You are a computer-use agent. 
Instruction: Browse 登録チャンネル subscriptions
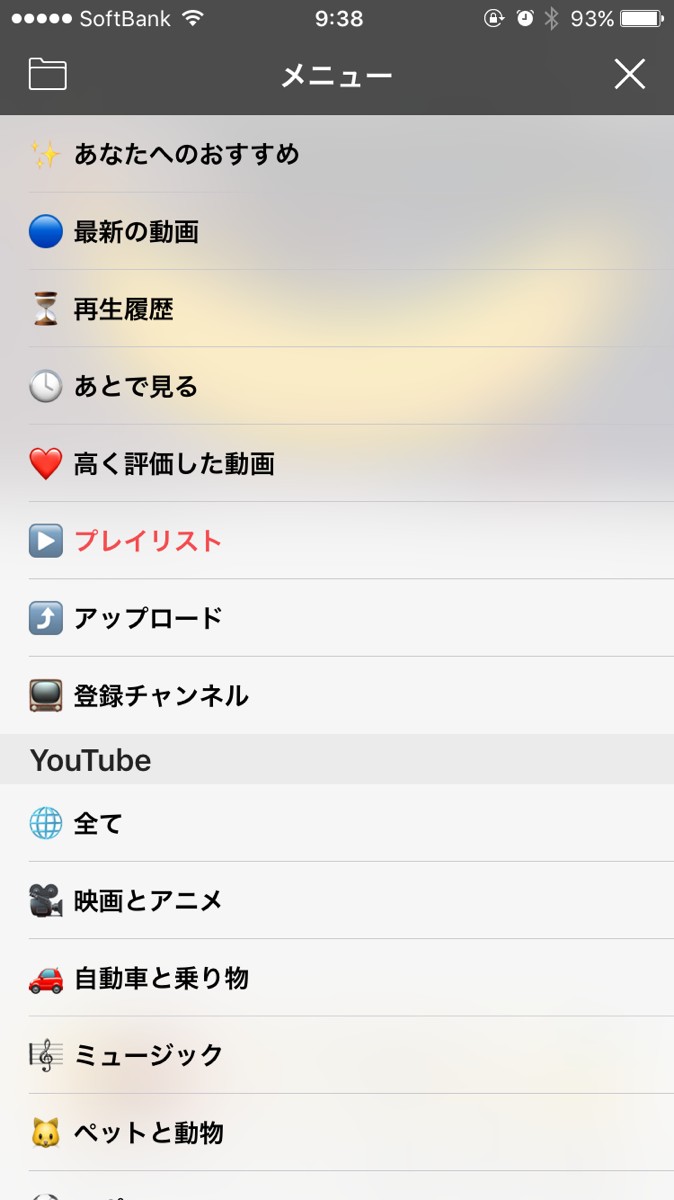tap(160, 696)
